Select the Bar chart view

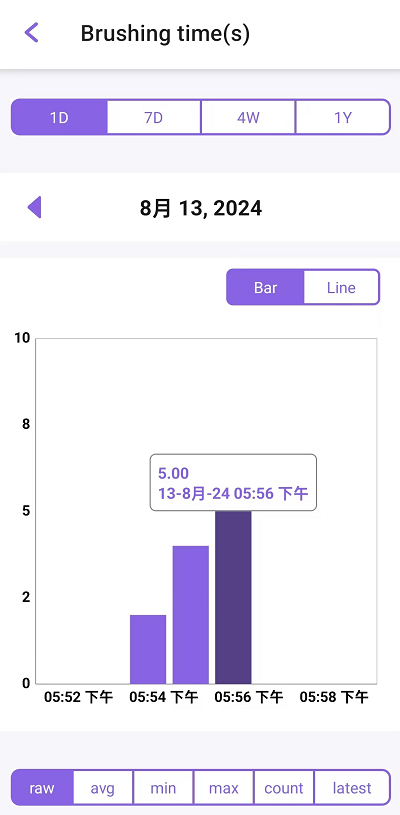[x=265, y=287]
